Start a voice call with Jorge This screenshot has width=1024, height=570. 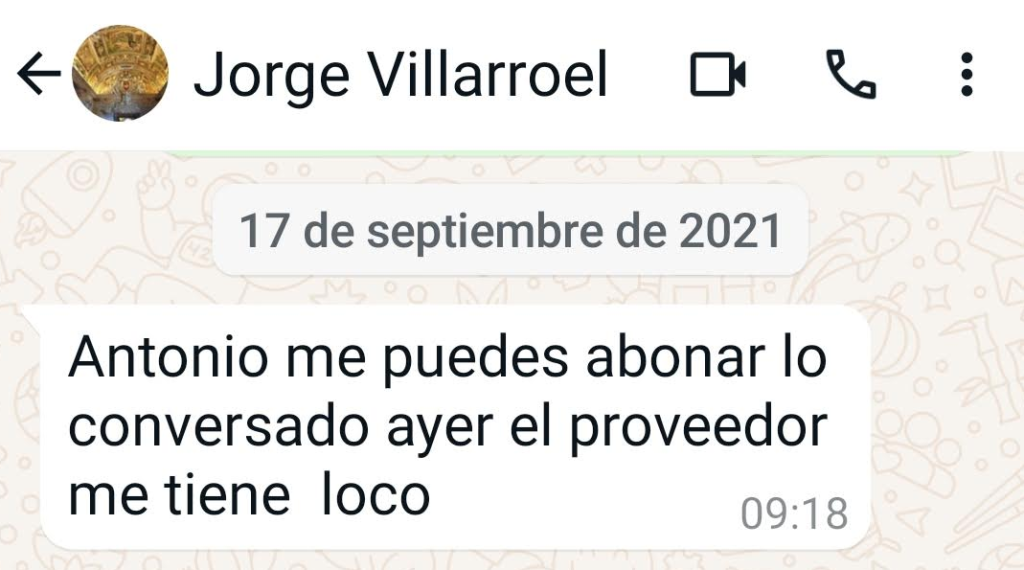[850, 75]
